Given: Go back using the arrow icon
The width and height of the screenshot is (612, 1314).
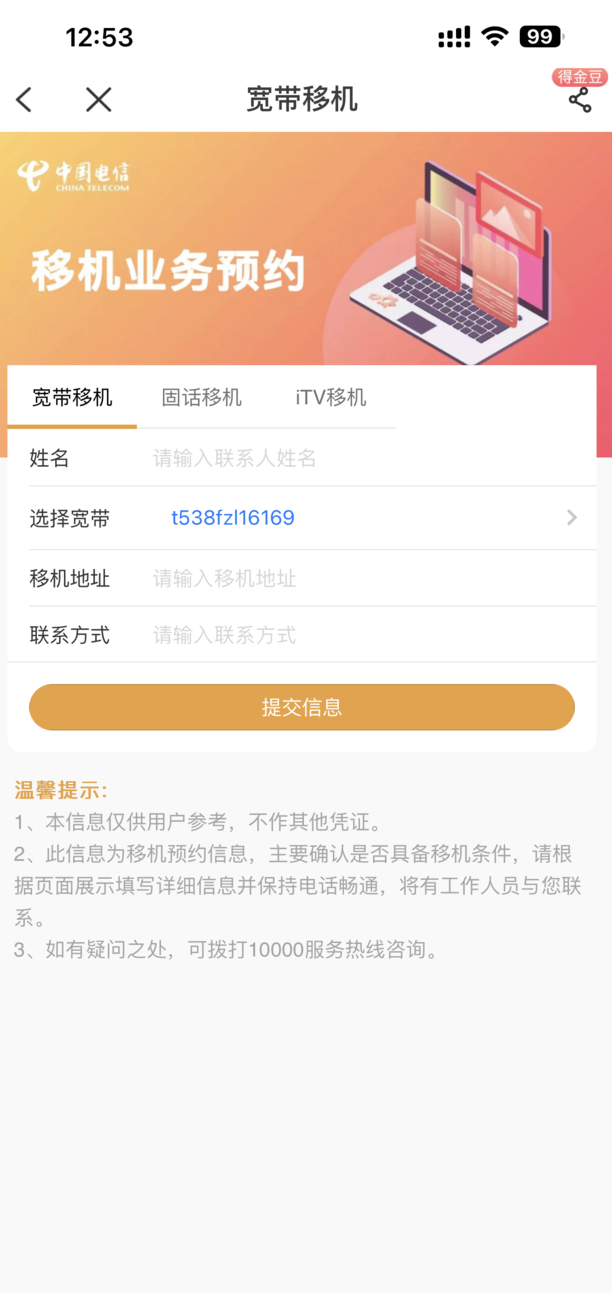Looking at the screenshot, I should [25, 99].
